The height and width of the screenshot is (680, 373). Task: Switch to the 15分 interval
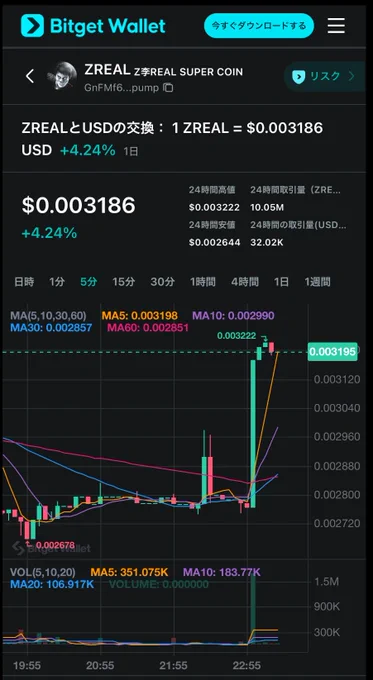coord(124,282)
